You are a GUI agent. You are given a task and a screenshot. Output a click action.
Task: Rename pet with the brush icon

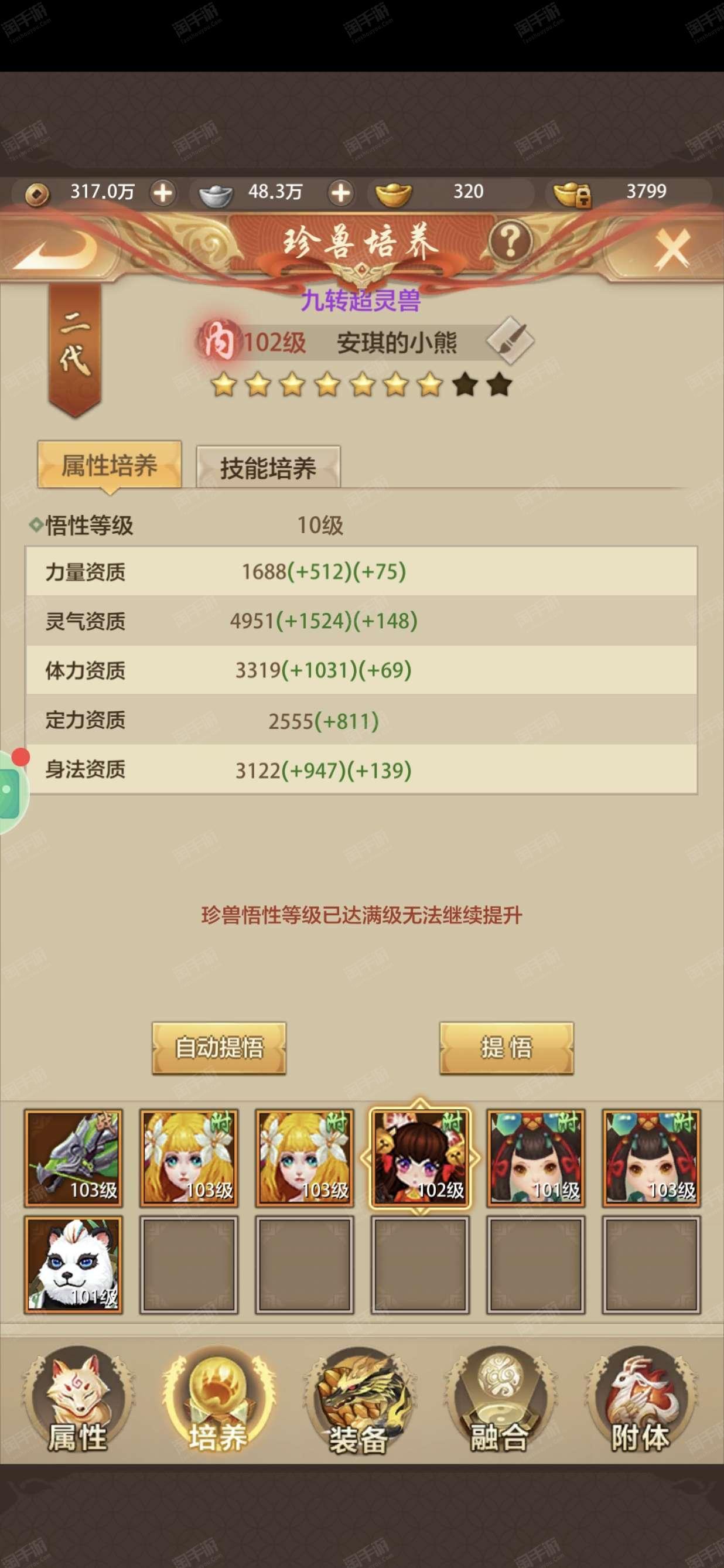(510, 341)
